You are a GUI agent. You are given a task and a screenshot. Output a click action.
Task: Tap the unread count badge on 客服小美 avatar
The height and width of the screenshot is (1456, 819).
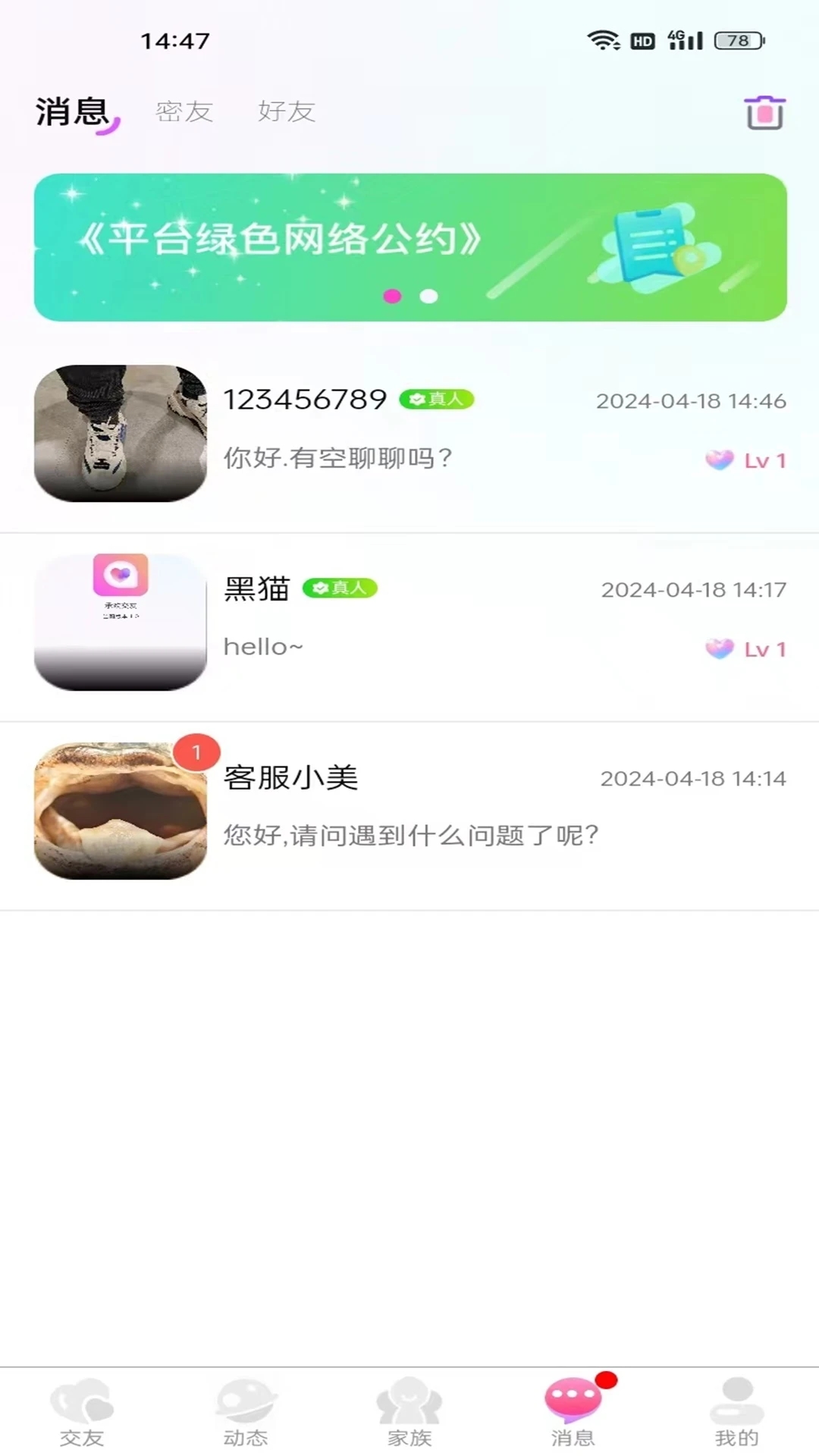[x=196, y=753]
